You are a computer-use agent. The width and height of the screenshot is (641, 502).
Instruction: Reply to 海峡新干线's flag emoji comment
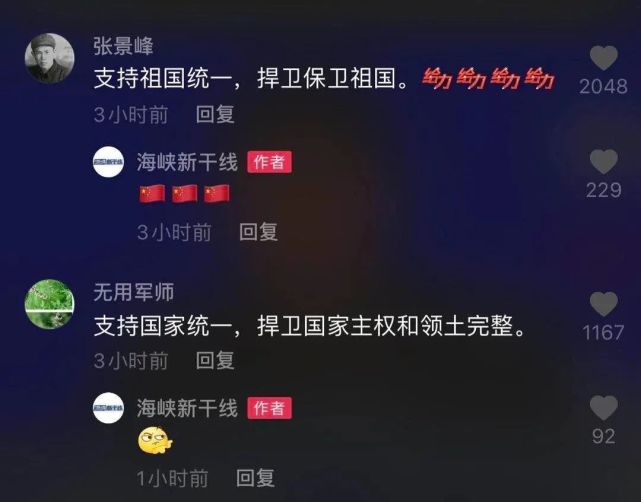258,232
